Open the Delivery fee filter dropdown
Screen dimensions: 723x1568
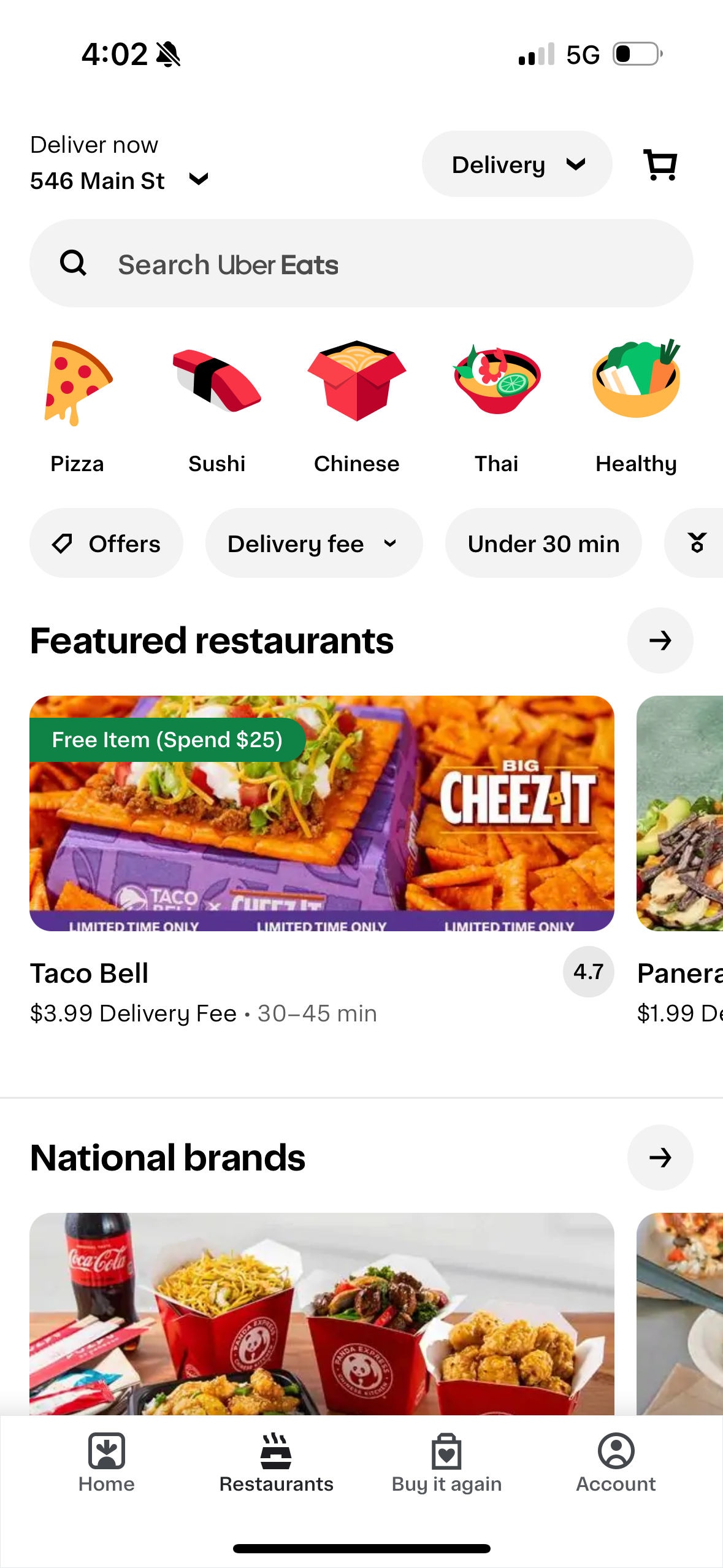313,543
